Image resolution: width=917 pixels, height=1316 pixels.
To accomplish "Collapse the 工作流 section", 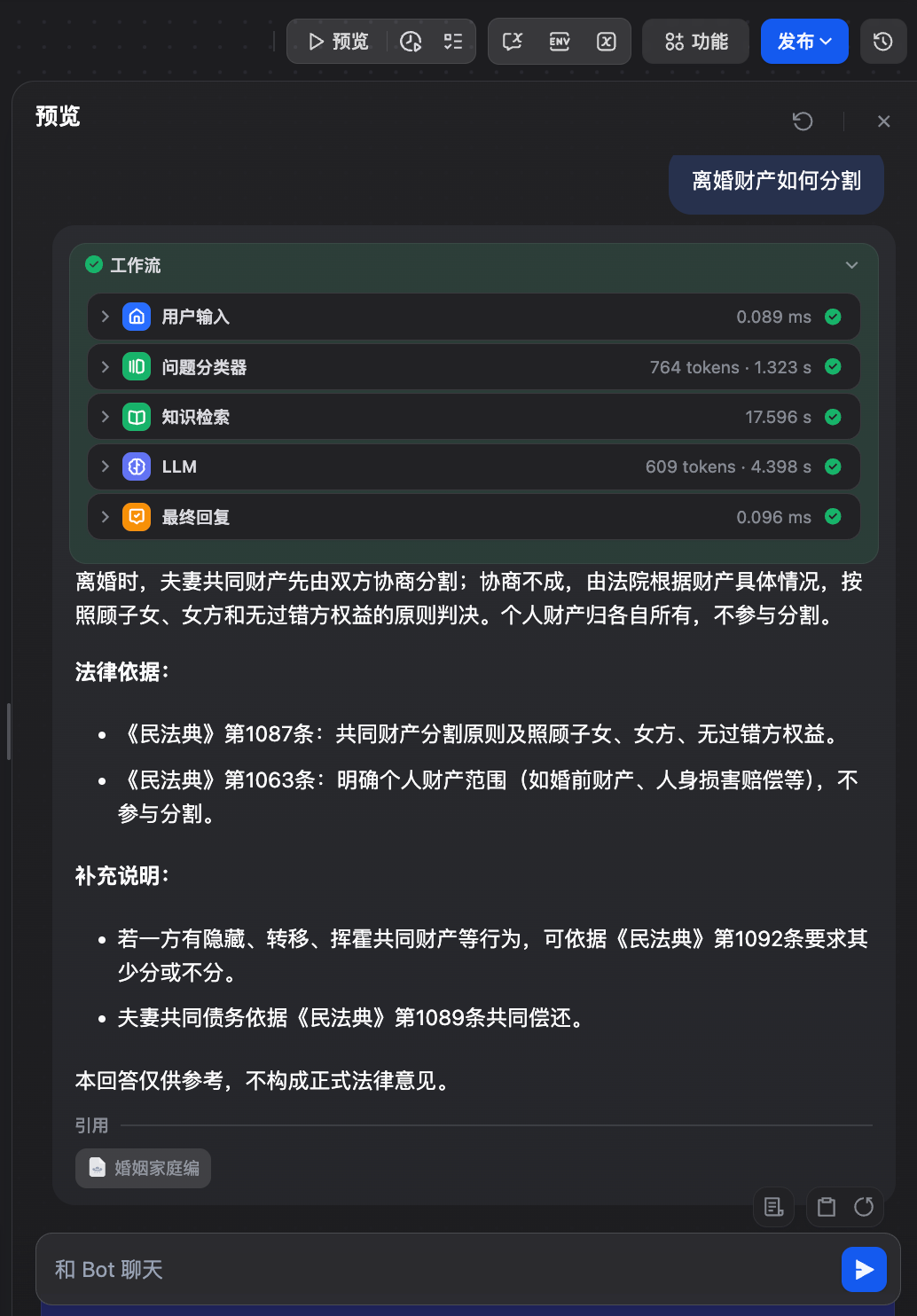I will pos(851,265).
